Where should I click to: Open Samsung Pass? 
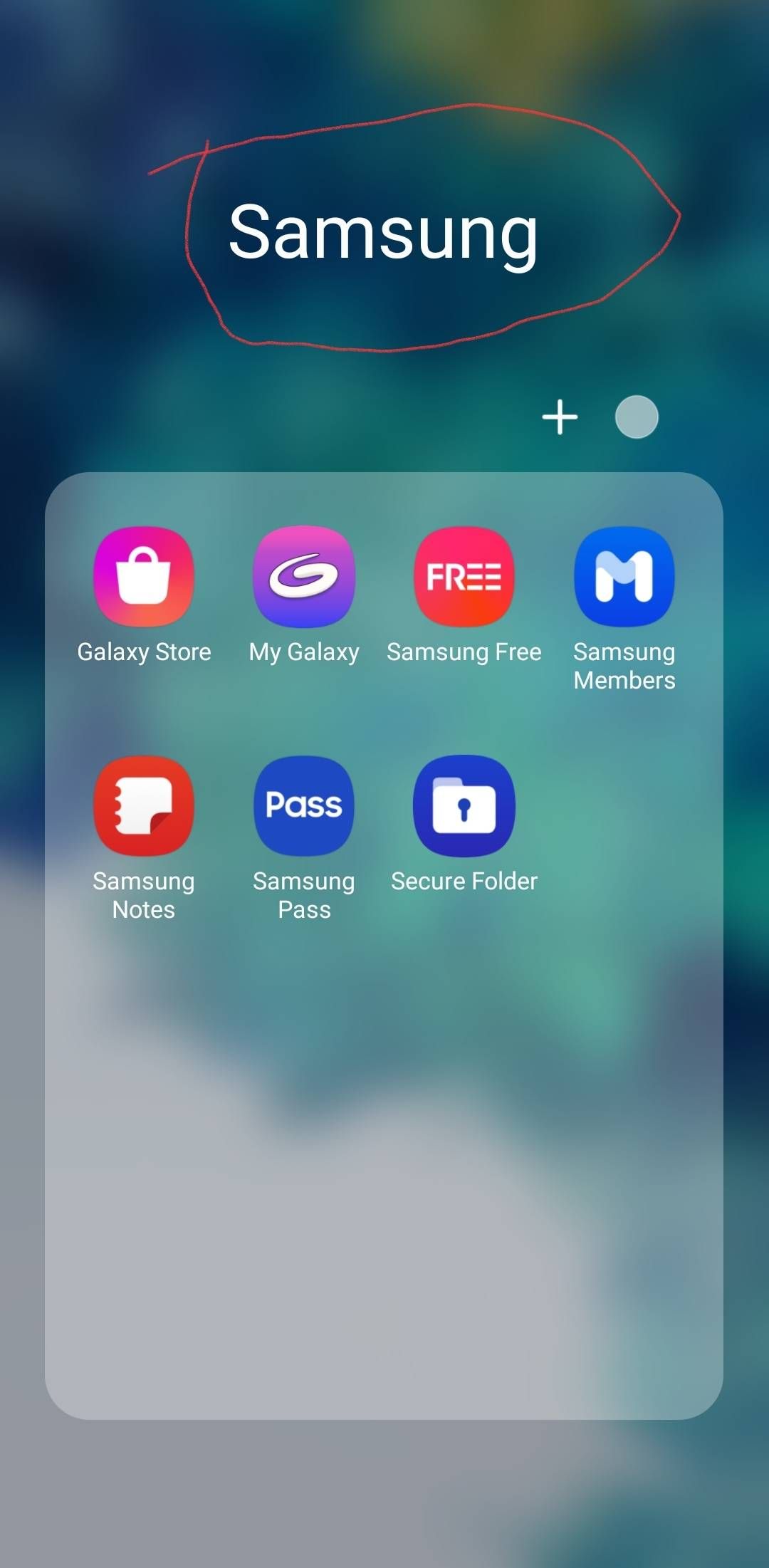[304, 805]
